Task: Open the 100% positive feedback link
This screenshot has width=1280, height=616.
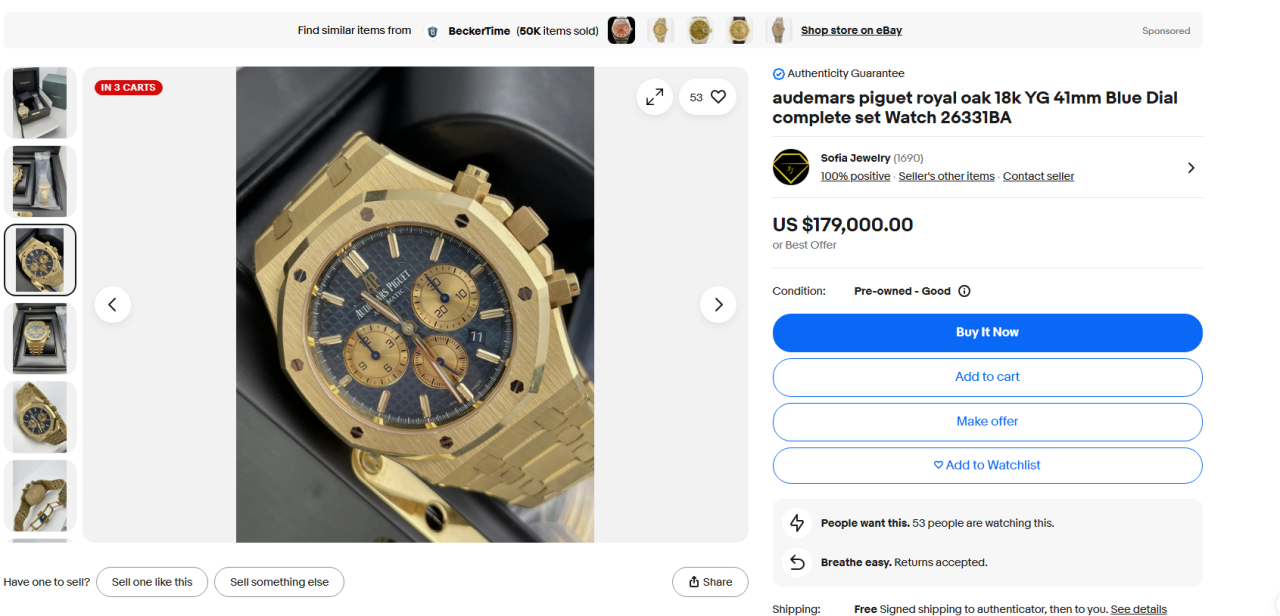Action: [855, 176]
